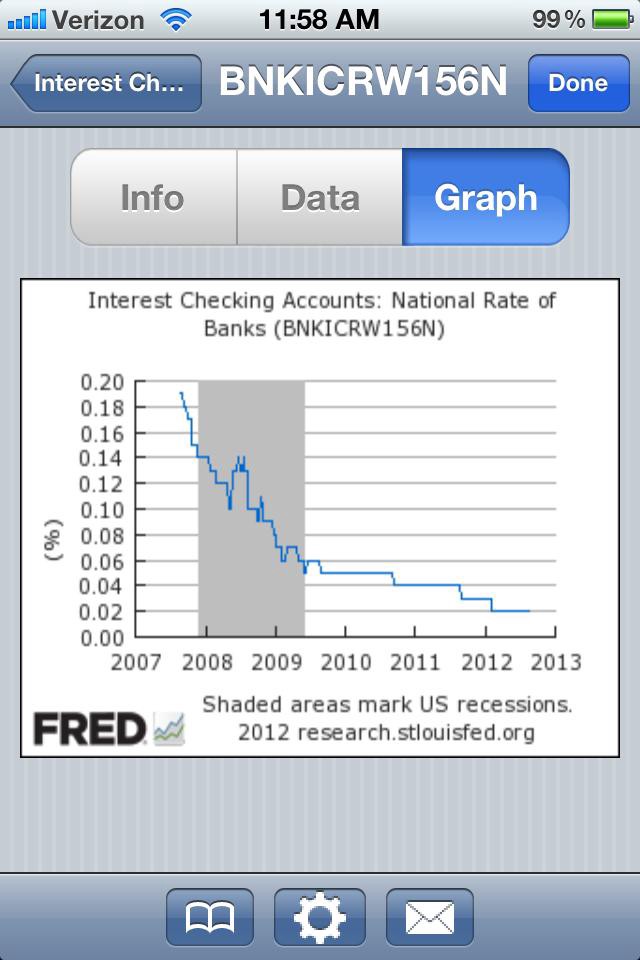Tap the envelope mail icon
Screen dimensions: 640x960
click(x=429, y=916)
